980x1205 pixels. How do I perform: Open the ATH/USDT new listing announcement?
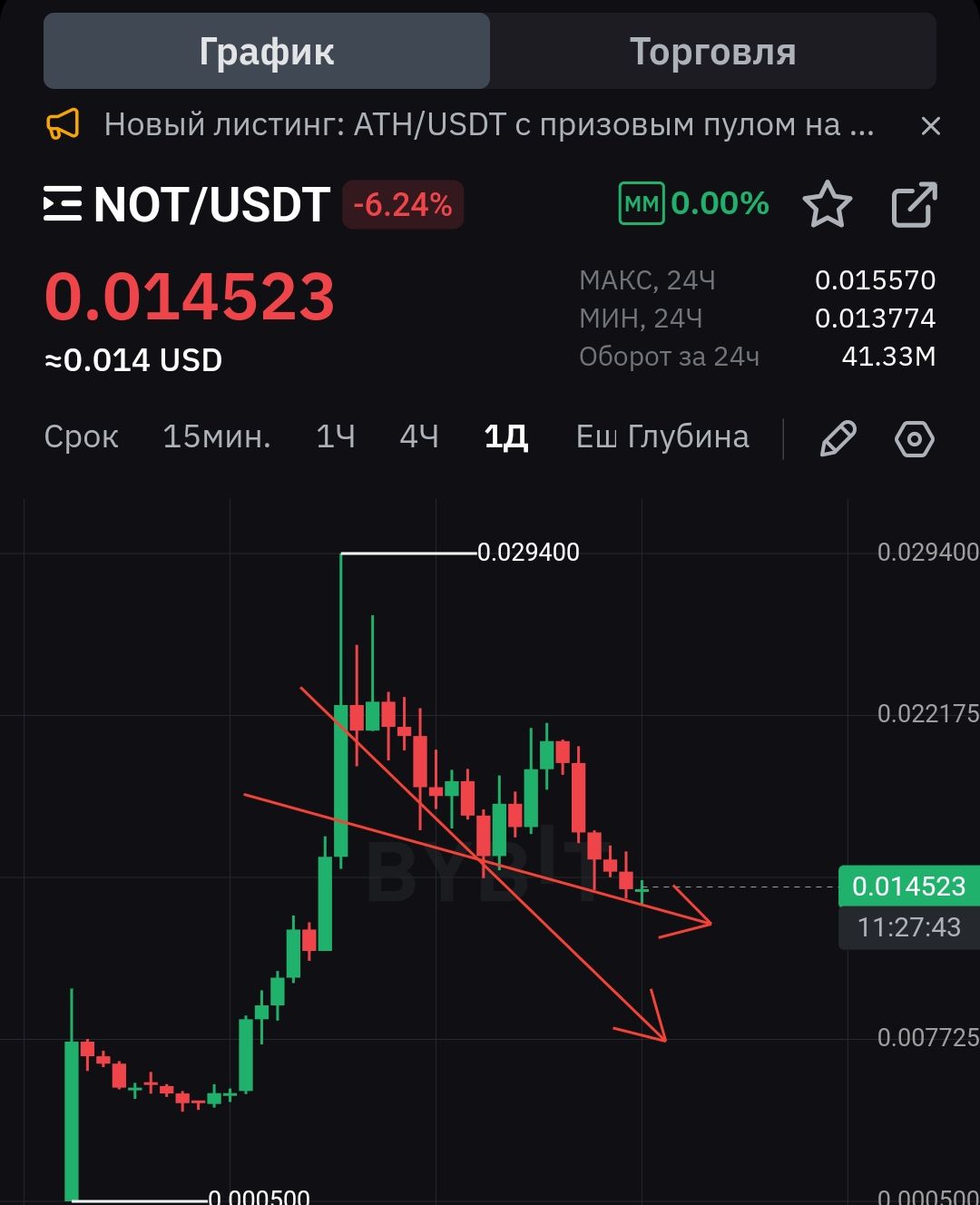point(488,124)
